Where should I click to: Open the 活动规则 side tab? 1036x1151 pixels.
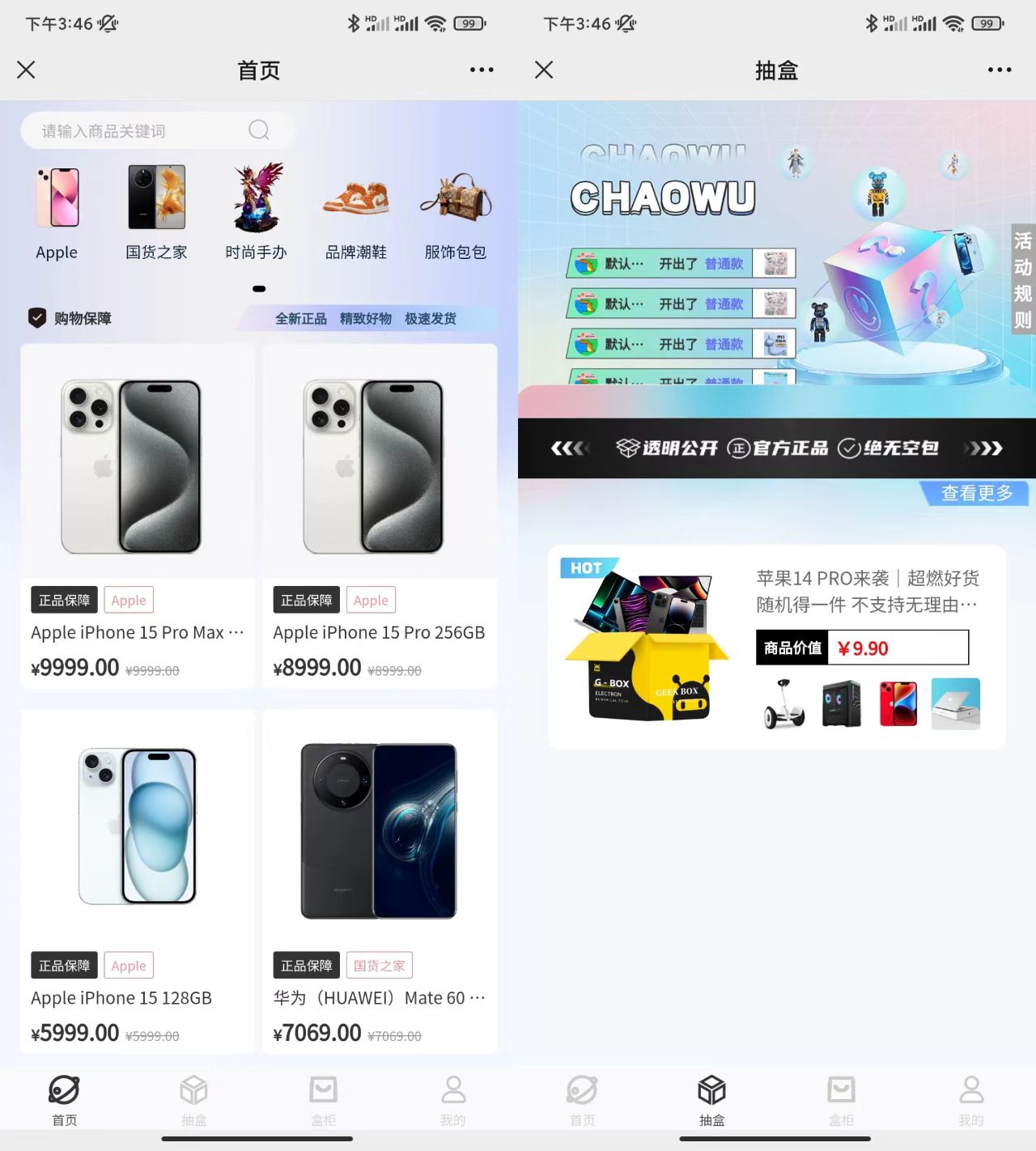pyautogui.click(x=1023, y=280)
